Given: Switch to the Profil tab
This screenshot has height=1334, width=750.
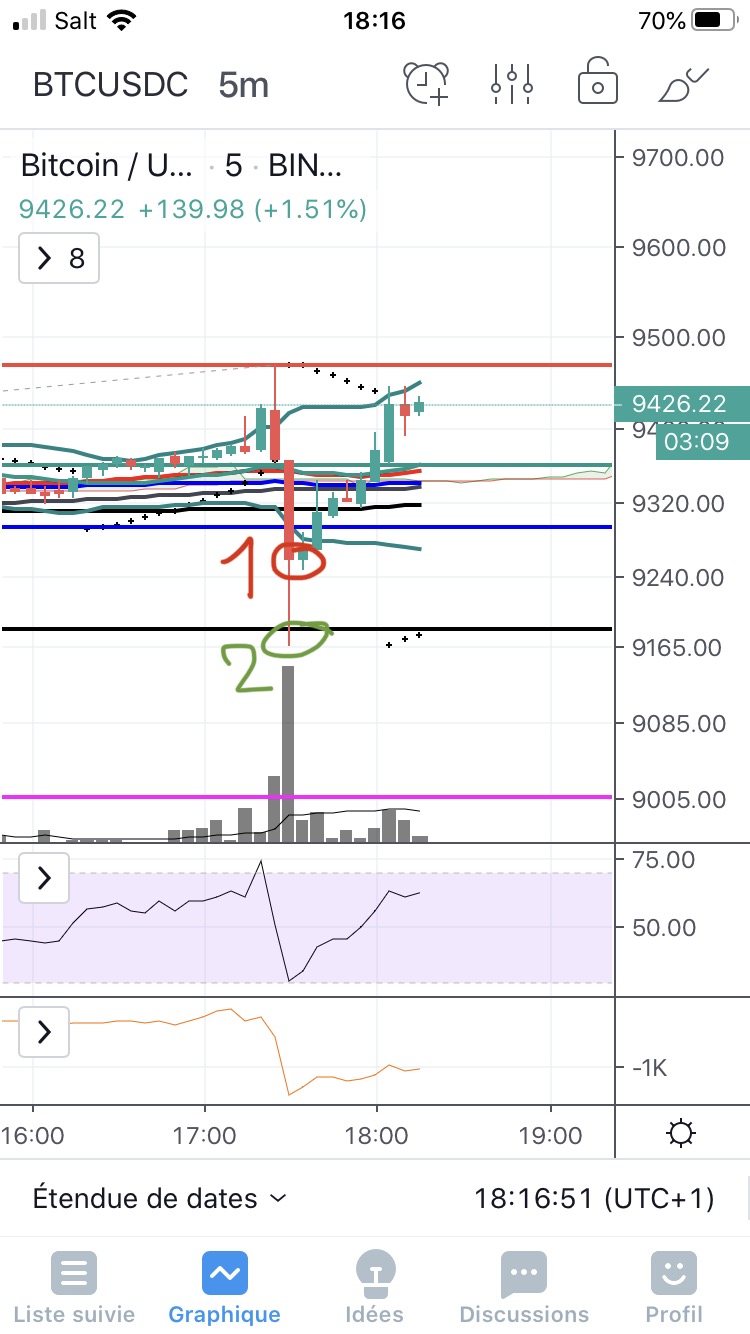Looking at the screenshot, I should [674, 1288].
